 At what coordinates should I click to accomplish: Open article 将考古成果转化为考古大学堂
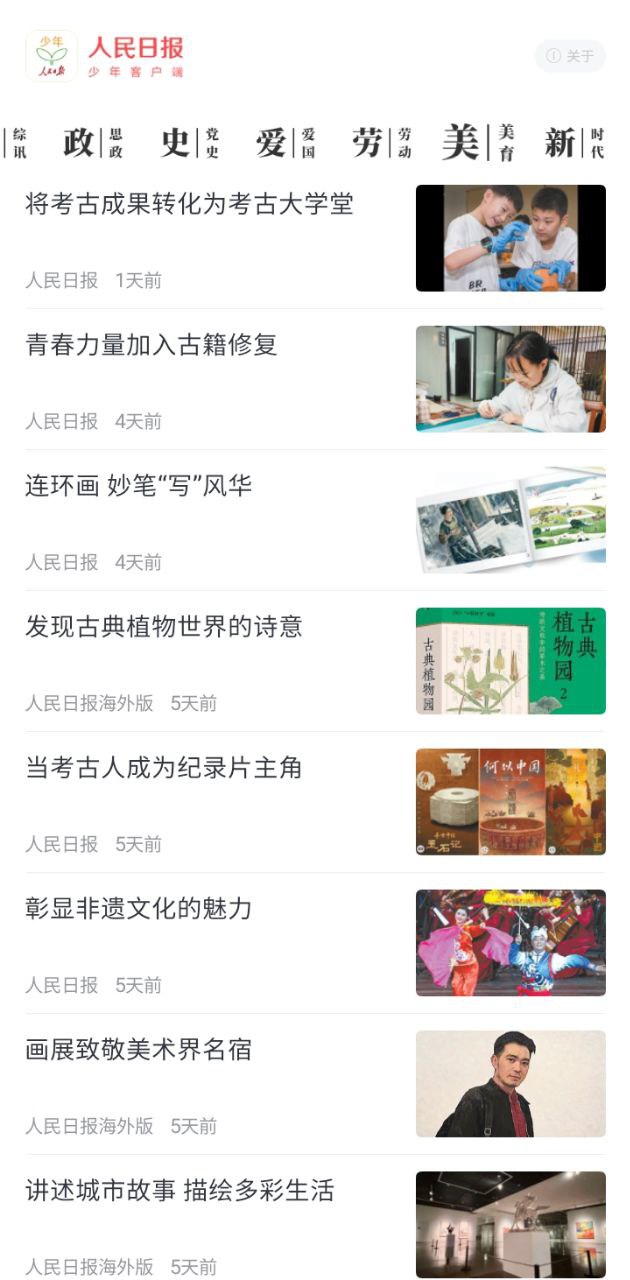189,205
